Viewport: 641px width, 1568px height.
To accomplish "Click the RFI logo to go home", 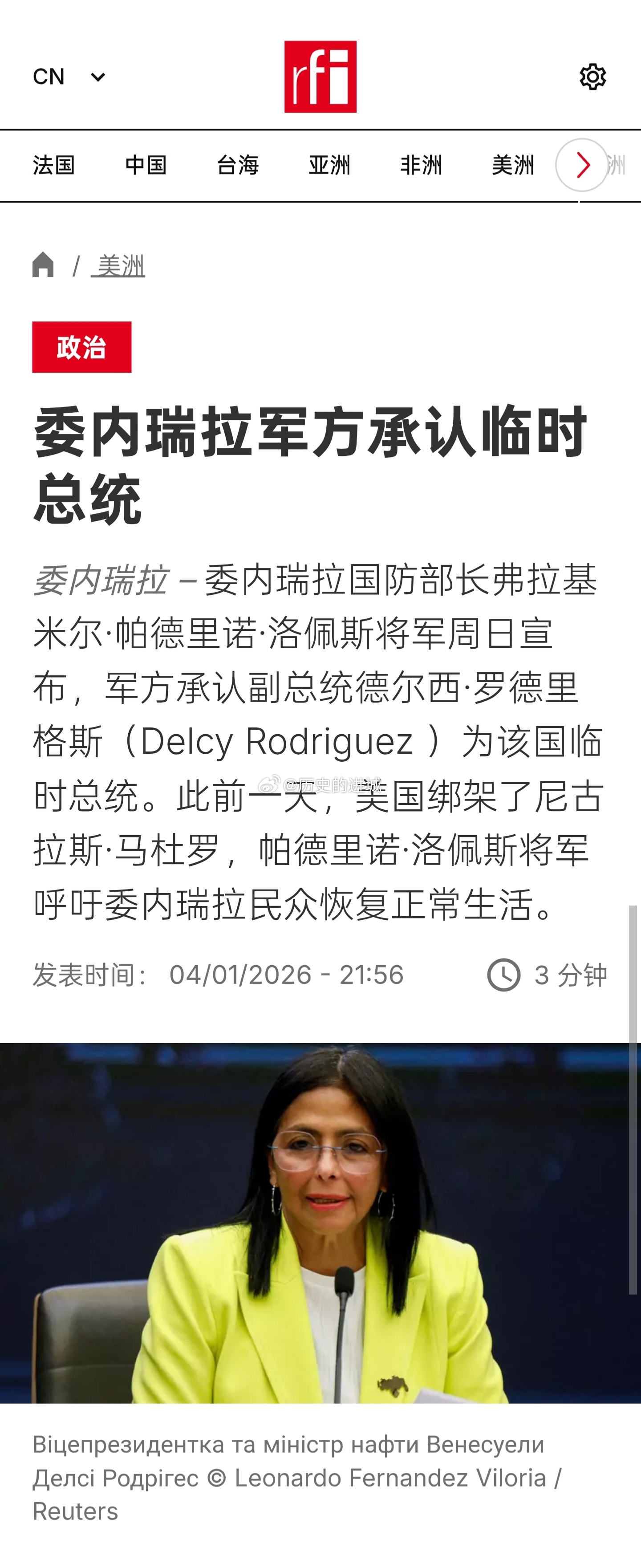I will tap(320, 76).
